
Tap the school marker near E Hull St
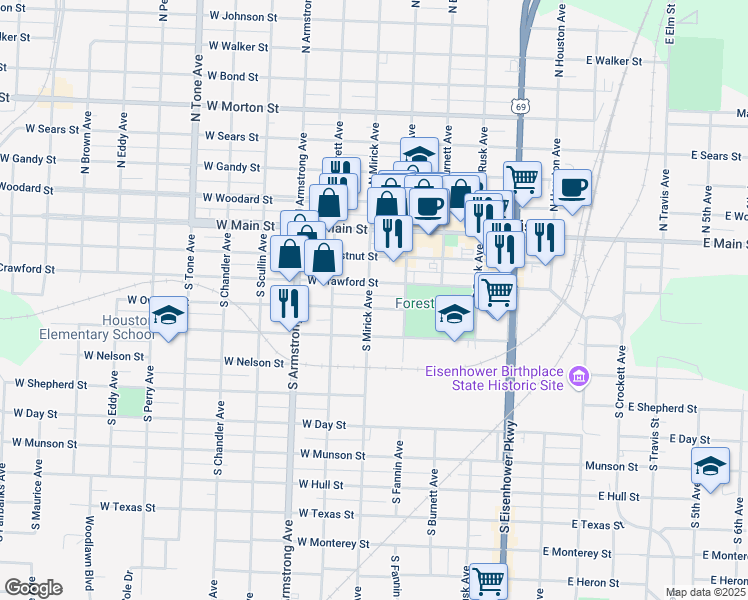710,470
